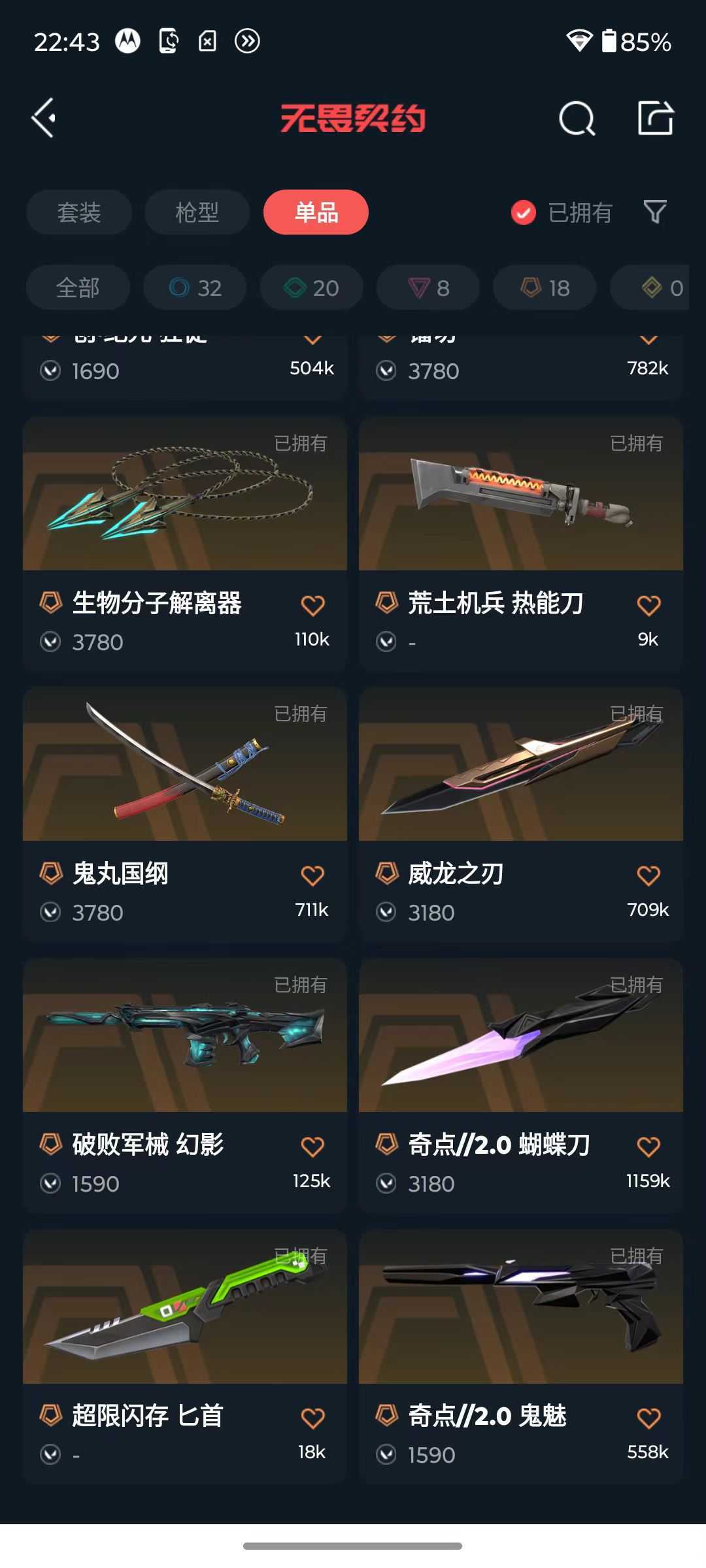Open filters via the funnel icon
This screenshot has width=706, height=1568.
(655, 212)
